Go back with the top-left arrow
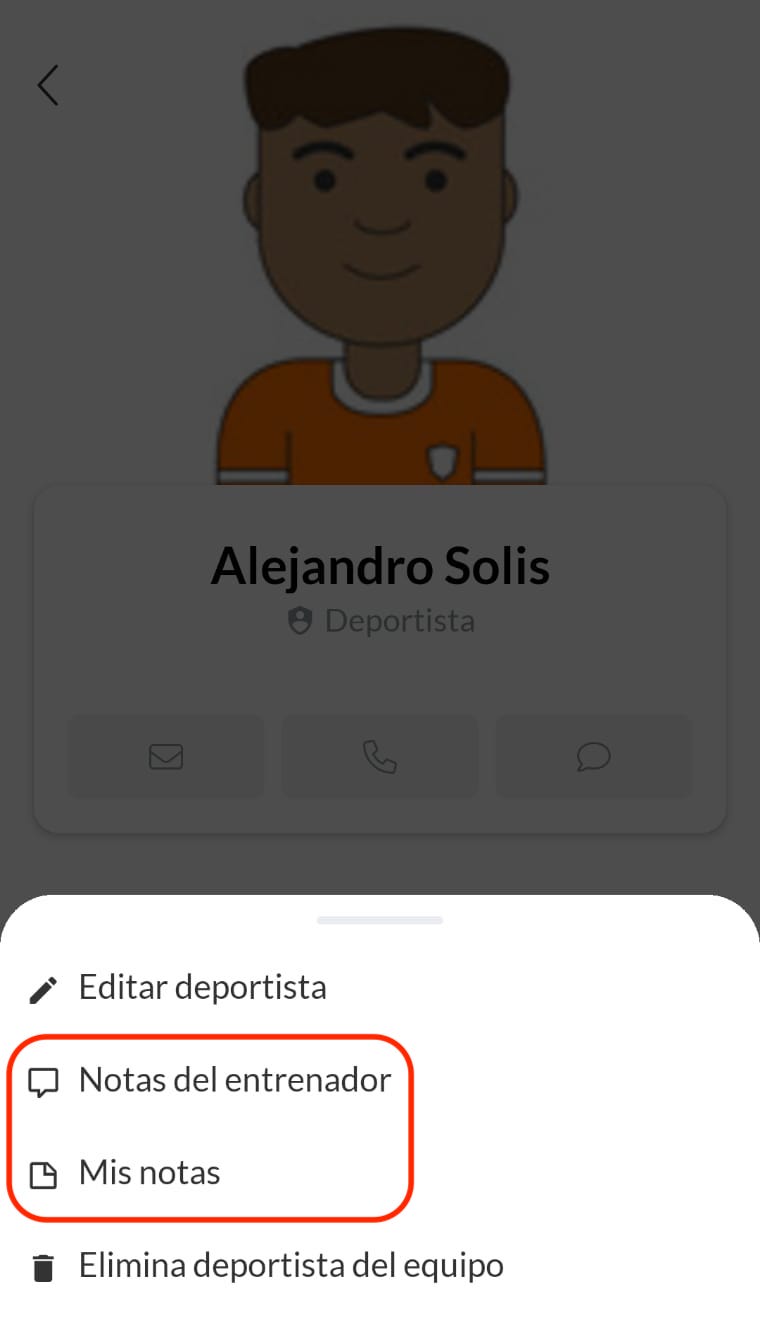Viewport: 760px width, 1335px height. point(48,85)
